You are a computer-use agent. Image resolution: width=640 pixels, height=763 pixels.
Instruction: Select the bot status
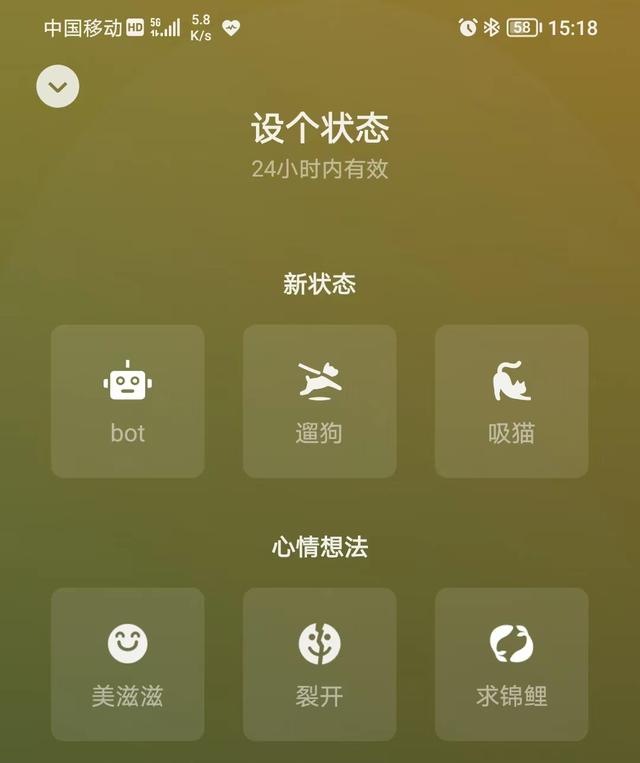[x=128, y=401]
